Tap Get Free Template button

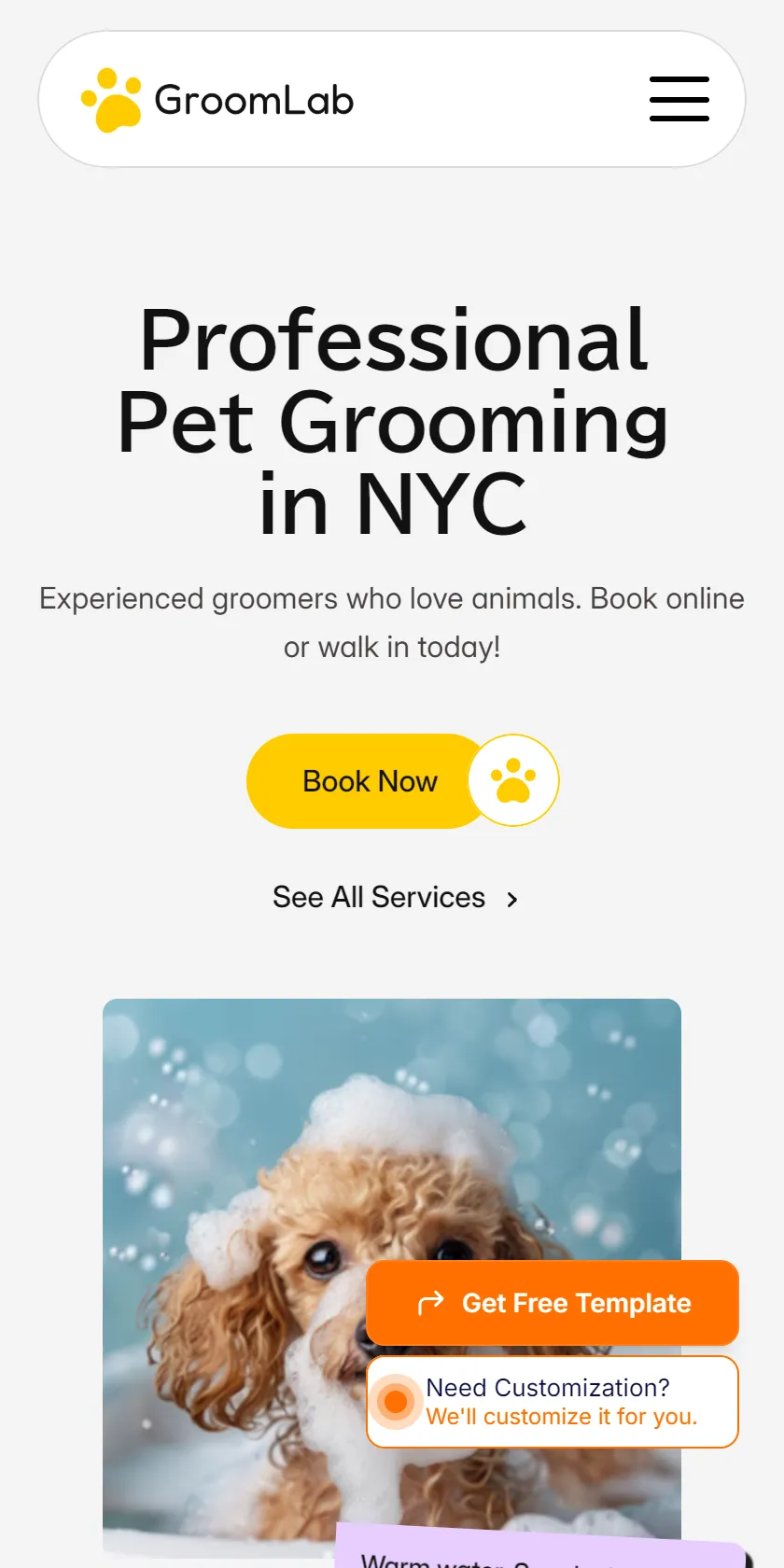(553, 1303)
